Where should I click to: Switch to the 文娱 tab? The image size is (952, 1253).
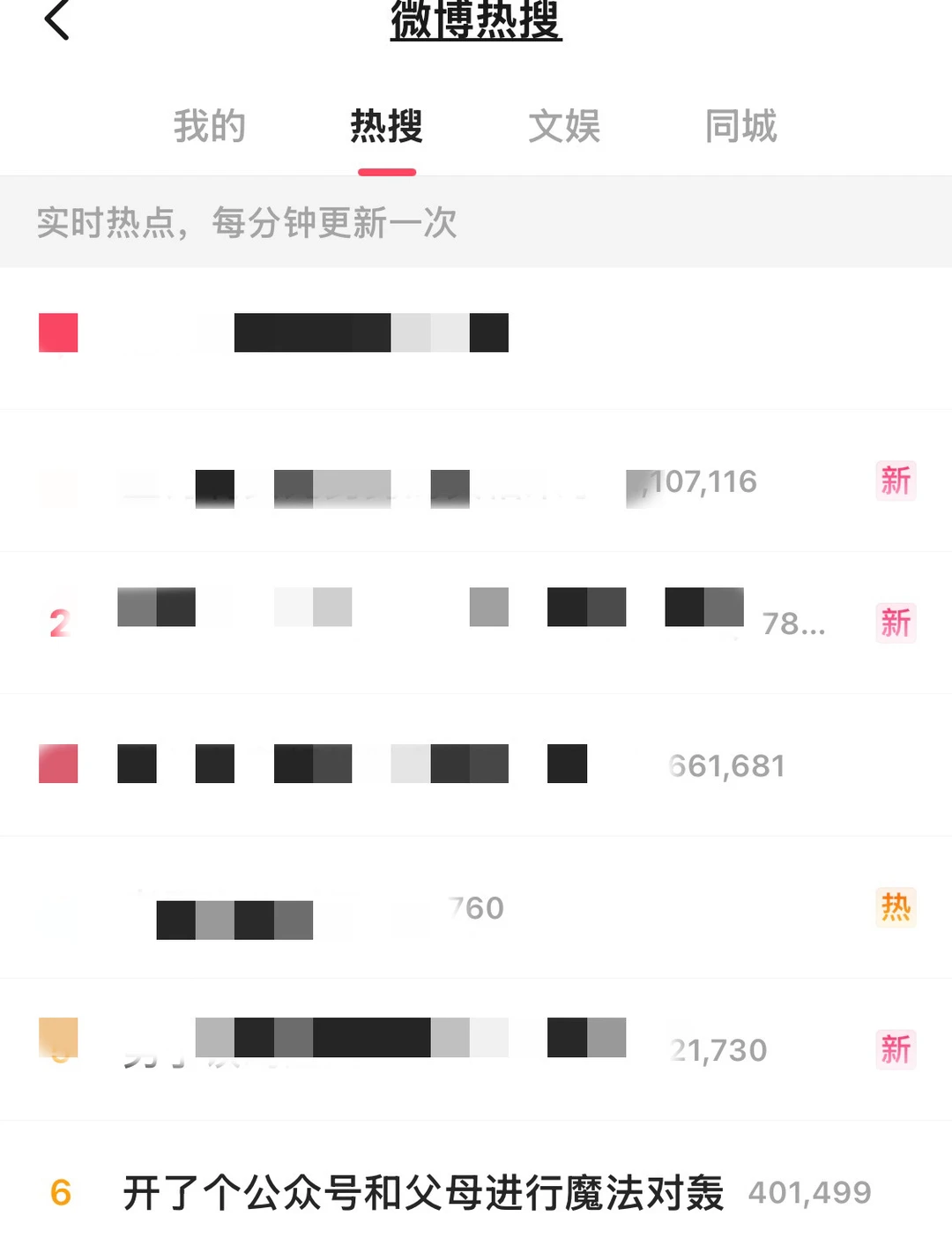pos(564,126)
